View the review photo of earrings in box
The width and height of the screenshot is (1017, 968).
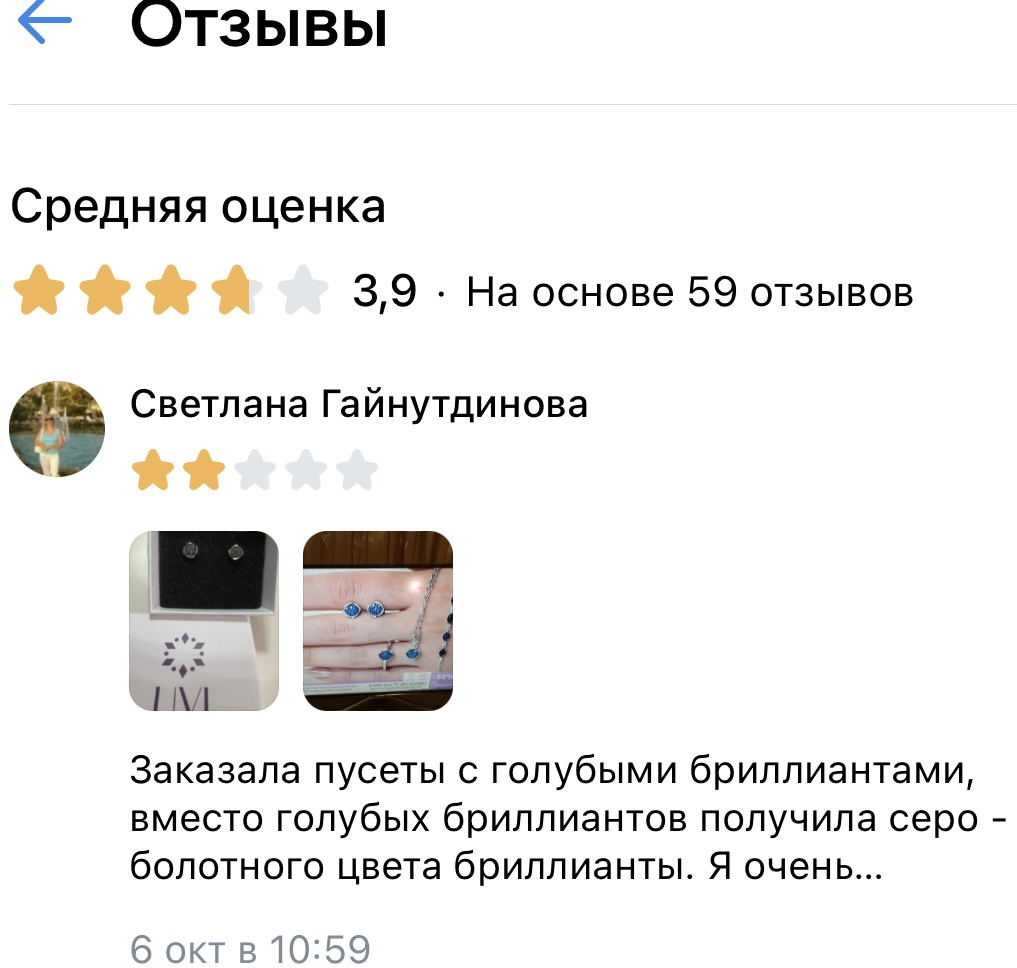204,621
